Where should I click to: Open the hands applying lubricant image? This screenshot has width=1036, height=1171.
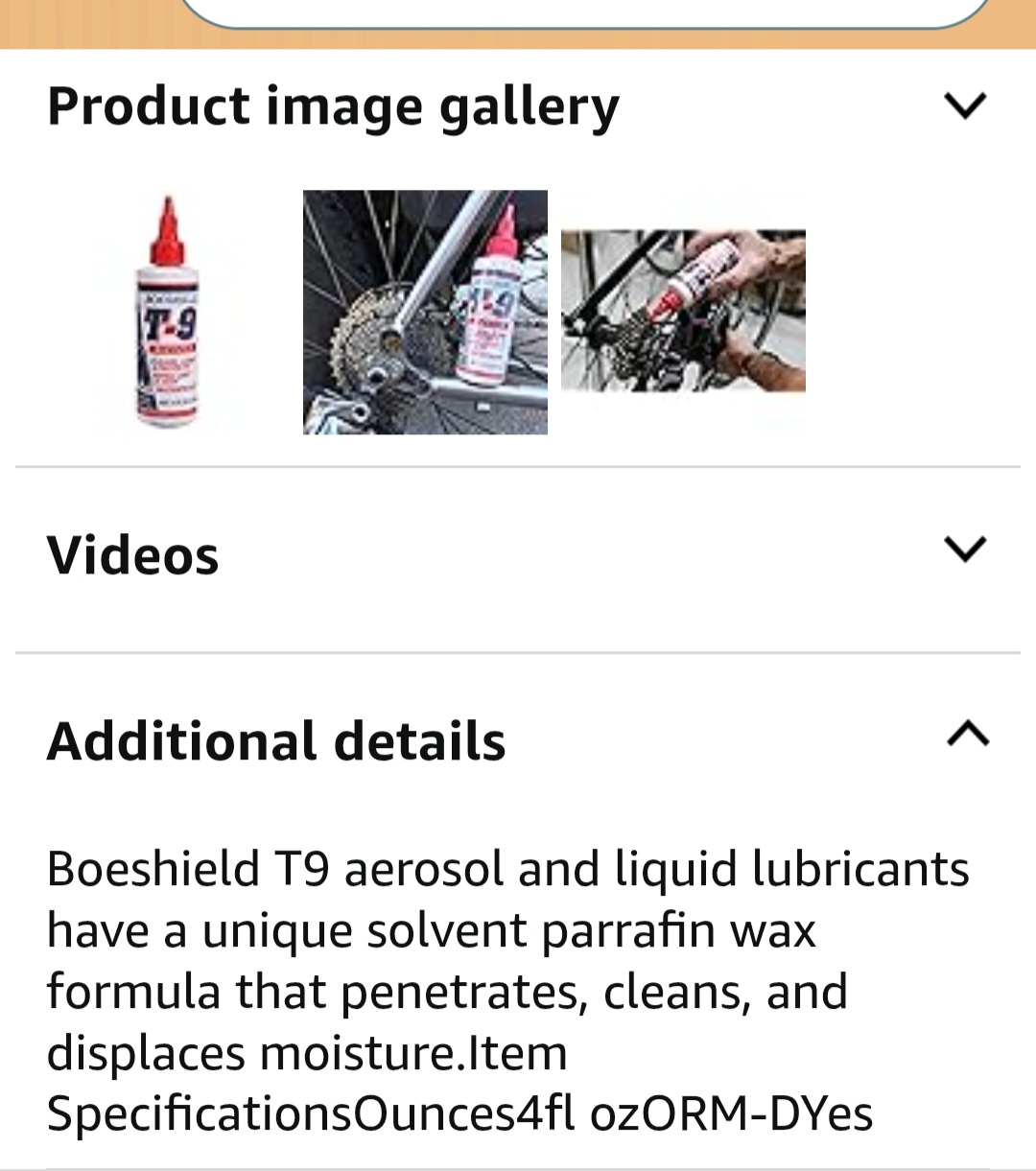(683, 311)
